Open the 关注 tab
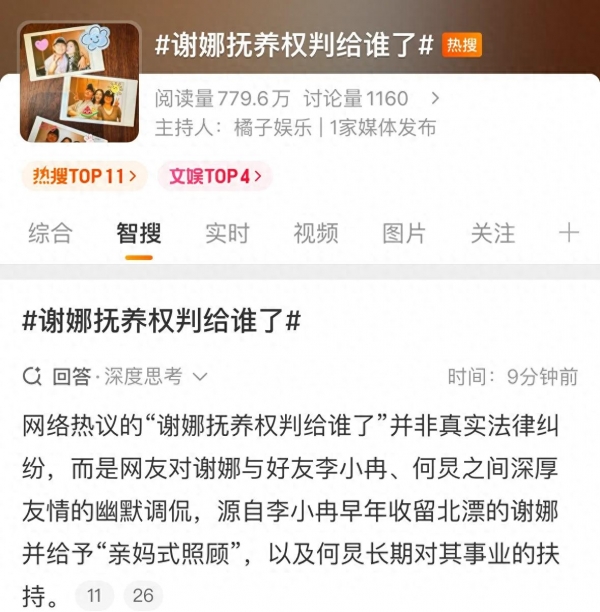600x612 pixels. [492, 234]
